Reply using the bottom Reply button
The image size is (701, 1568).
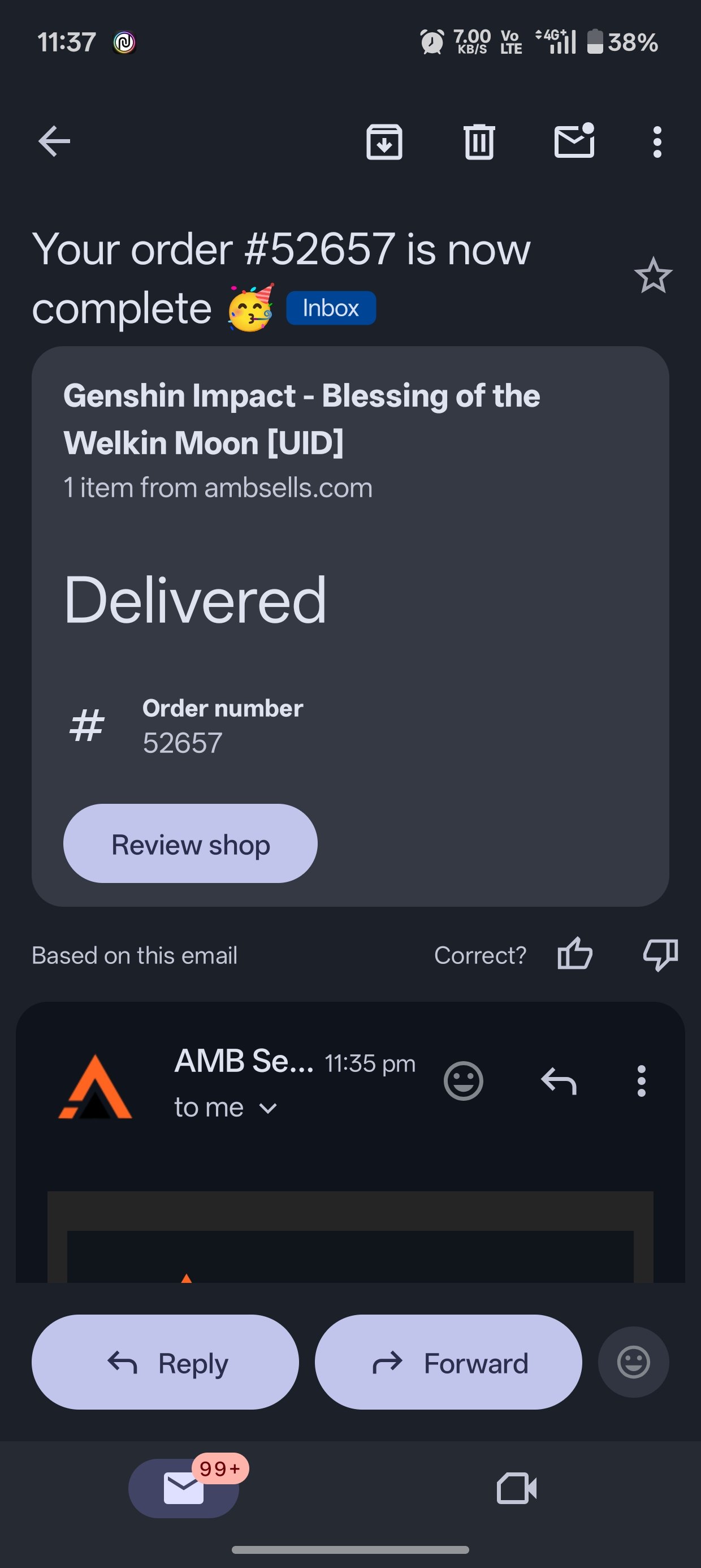tap(165, 1362)
